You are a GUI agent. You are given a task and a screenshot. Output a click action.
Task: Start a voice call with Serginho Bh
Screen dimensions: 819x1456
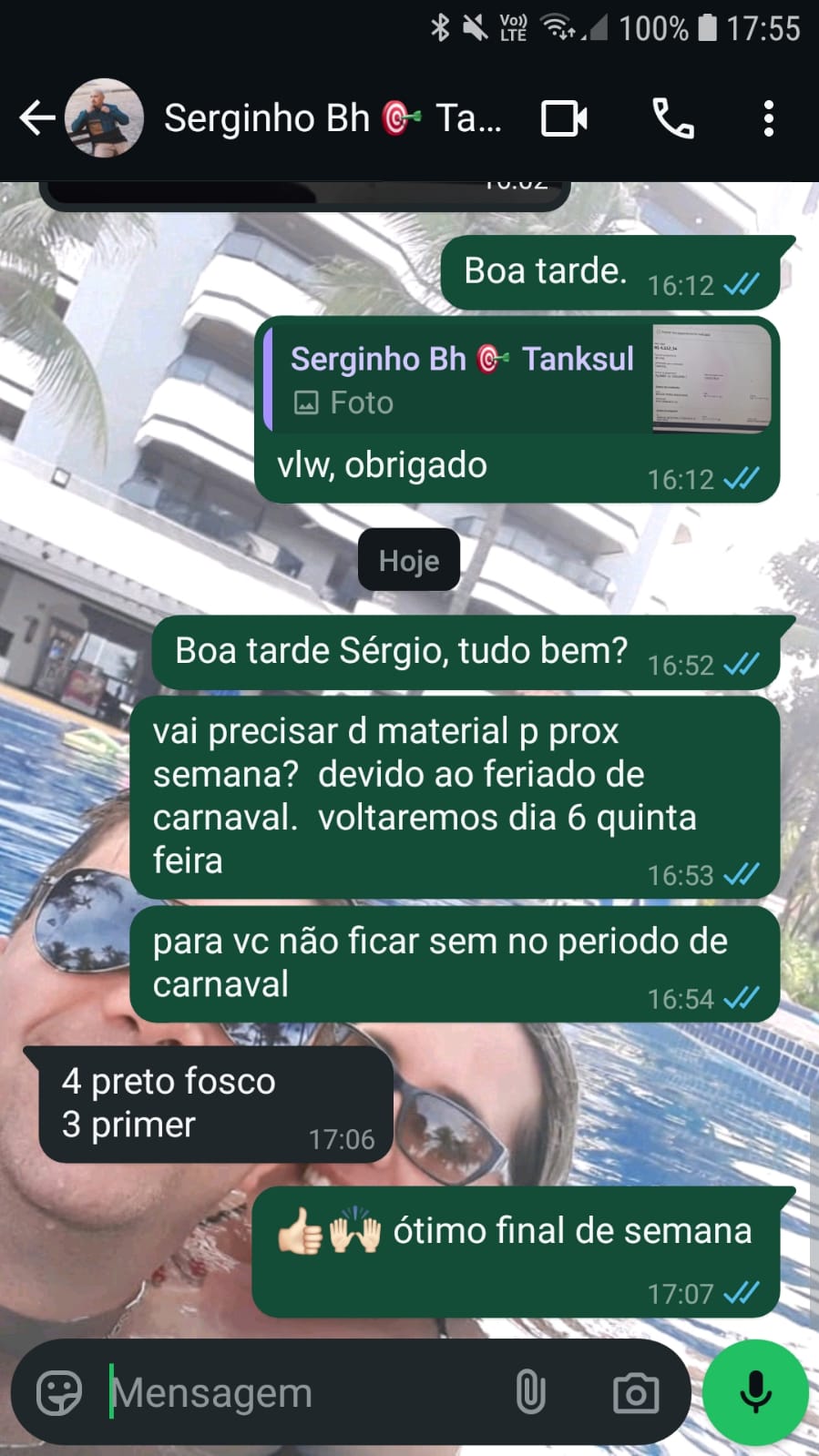673,119
